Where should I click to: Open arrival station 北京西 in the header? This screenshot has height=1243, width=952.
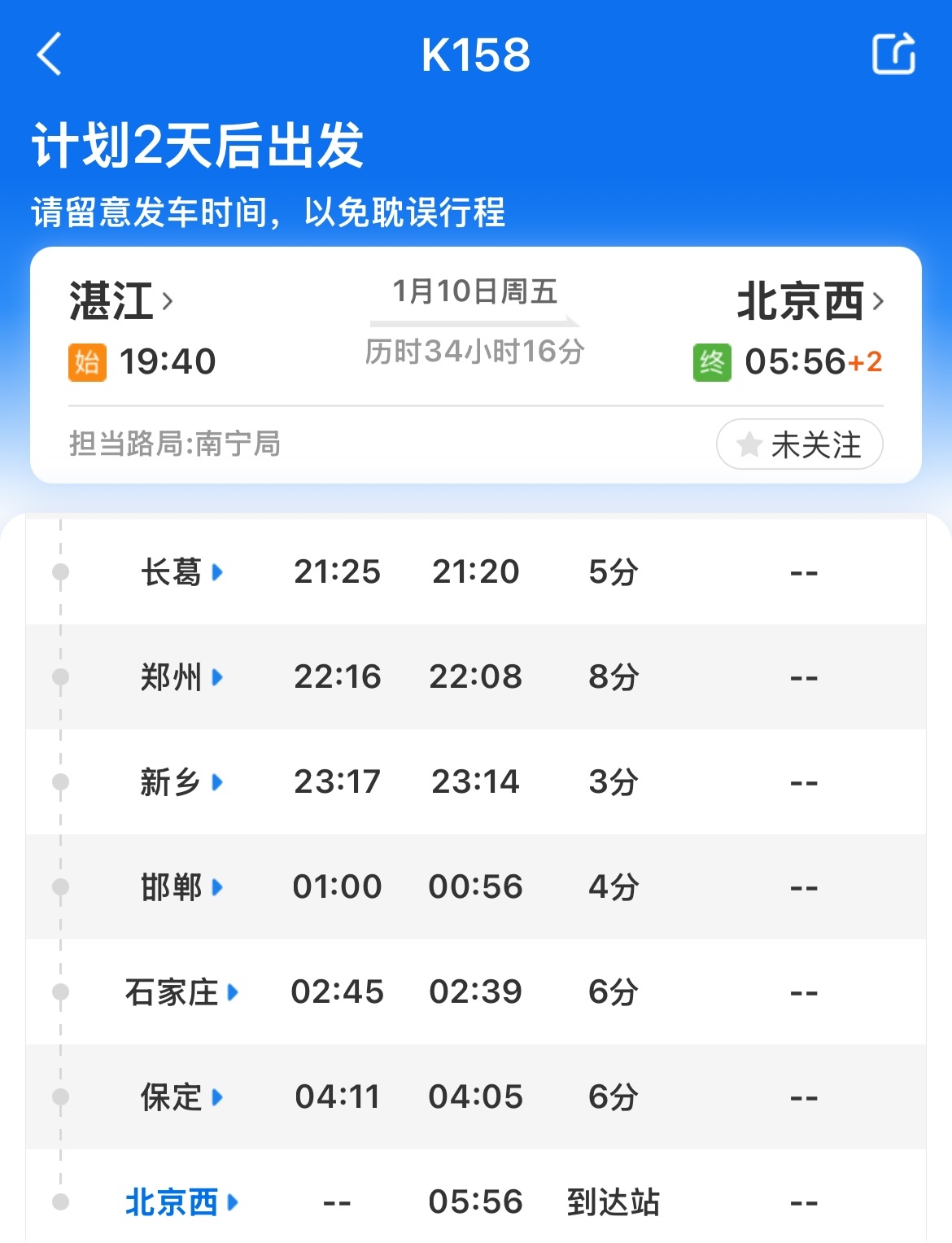(810, 301)
